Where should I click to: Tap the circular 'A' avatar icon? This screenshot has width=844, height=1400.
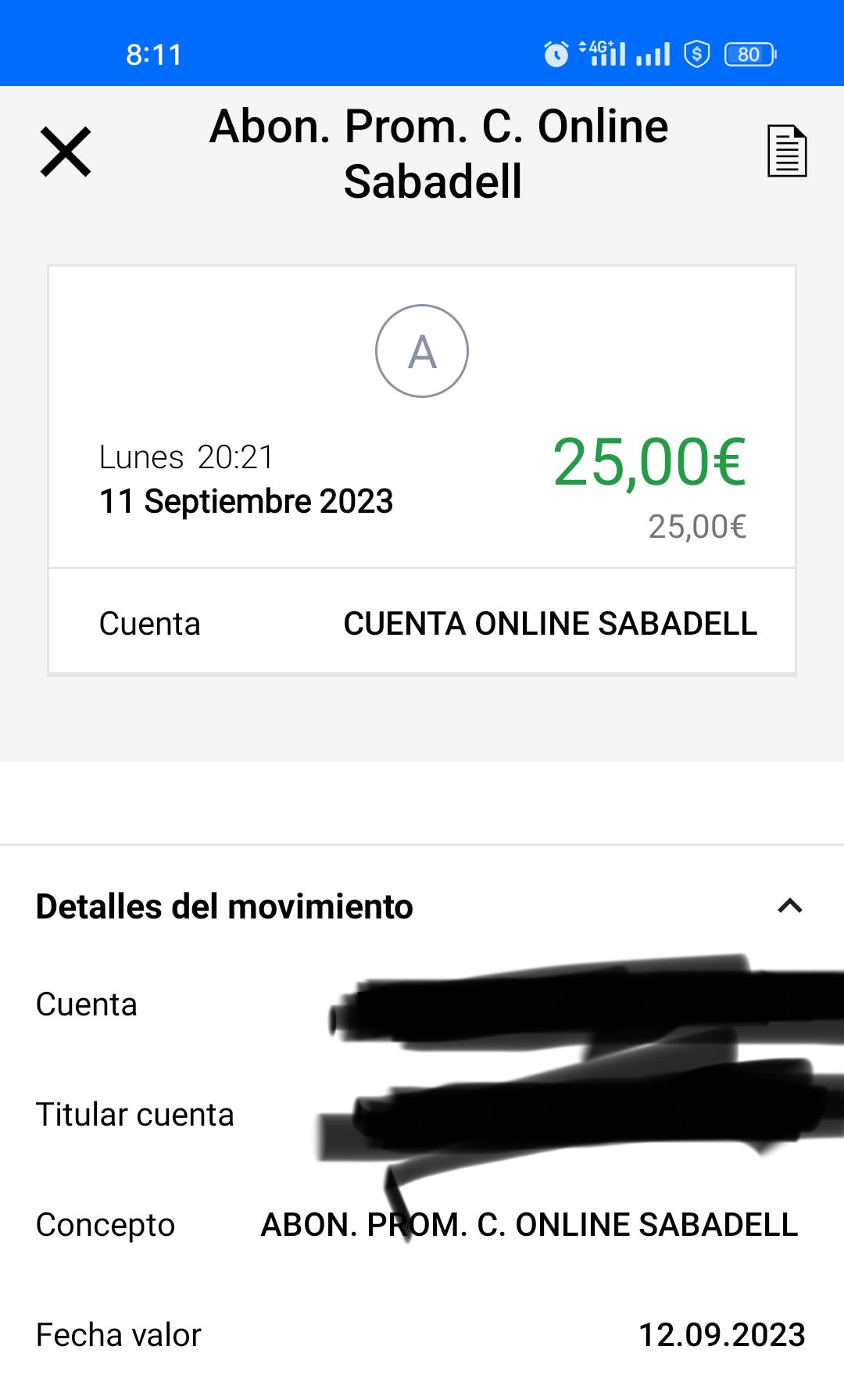422,350
